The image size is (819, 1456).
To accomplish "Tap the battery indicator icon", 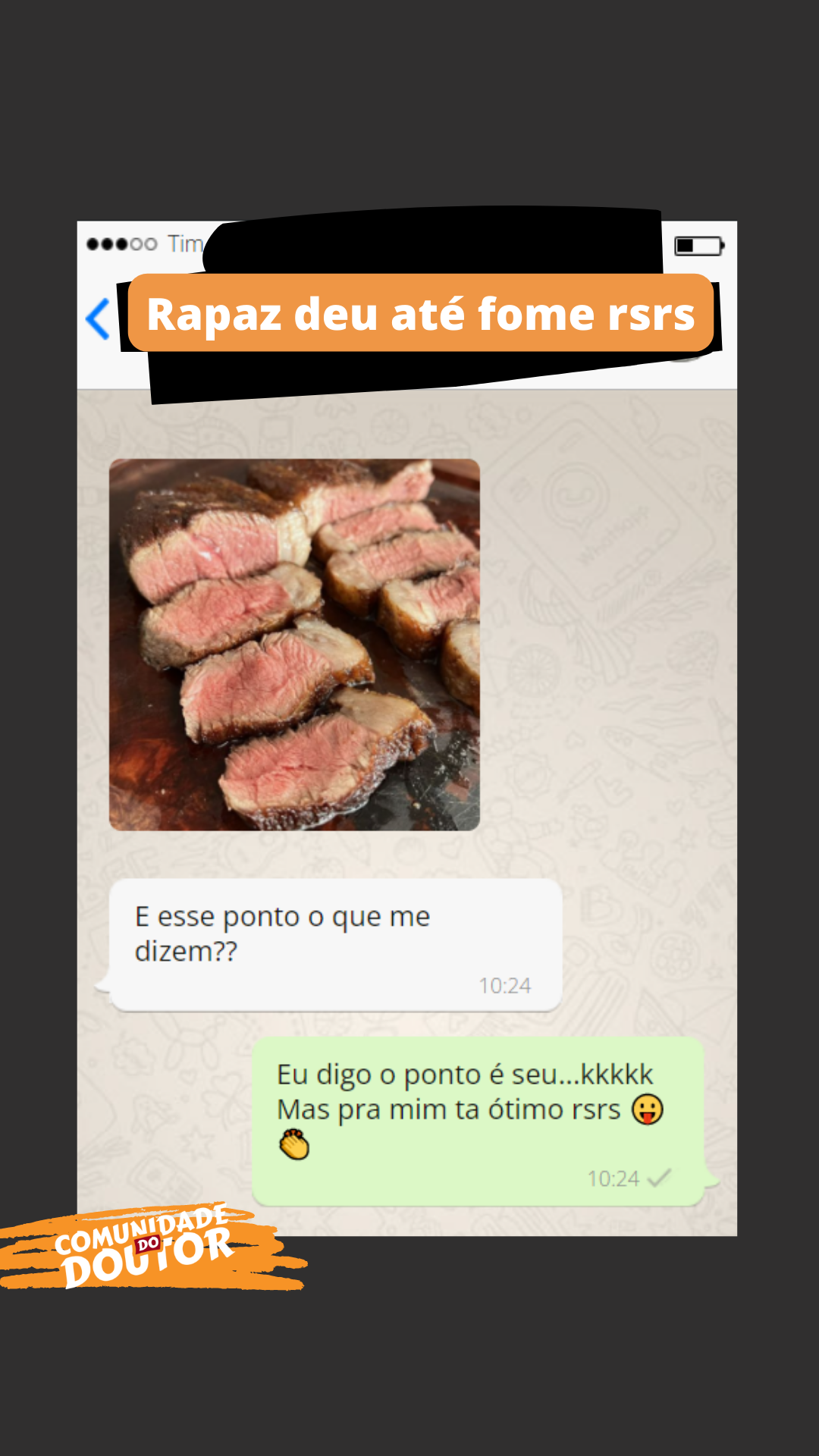I will 698,245.
